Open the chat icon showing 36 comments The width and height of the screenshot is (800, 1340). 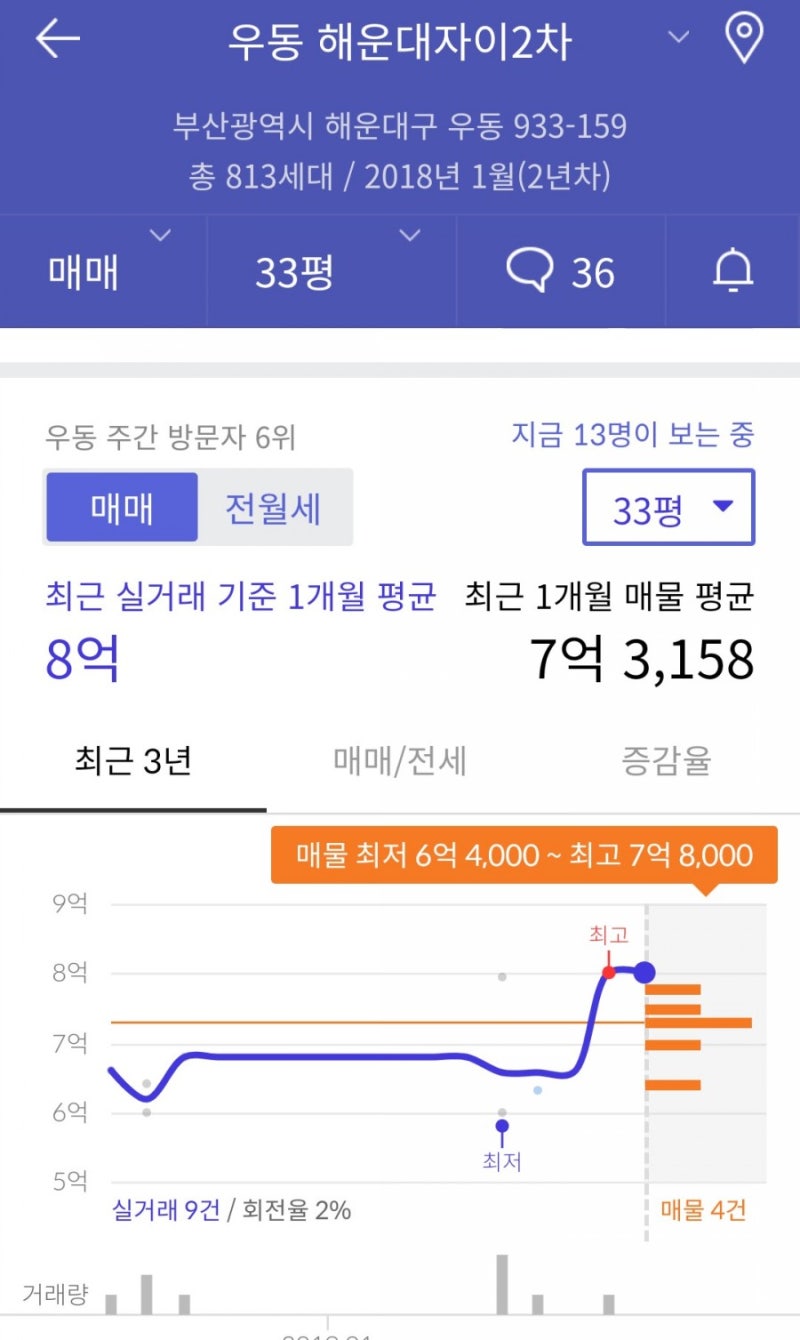click(560, 270)
